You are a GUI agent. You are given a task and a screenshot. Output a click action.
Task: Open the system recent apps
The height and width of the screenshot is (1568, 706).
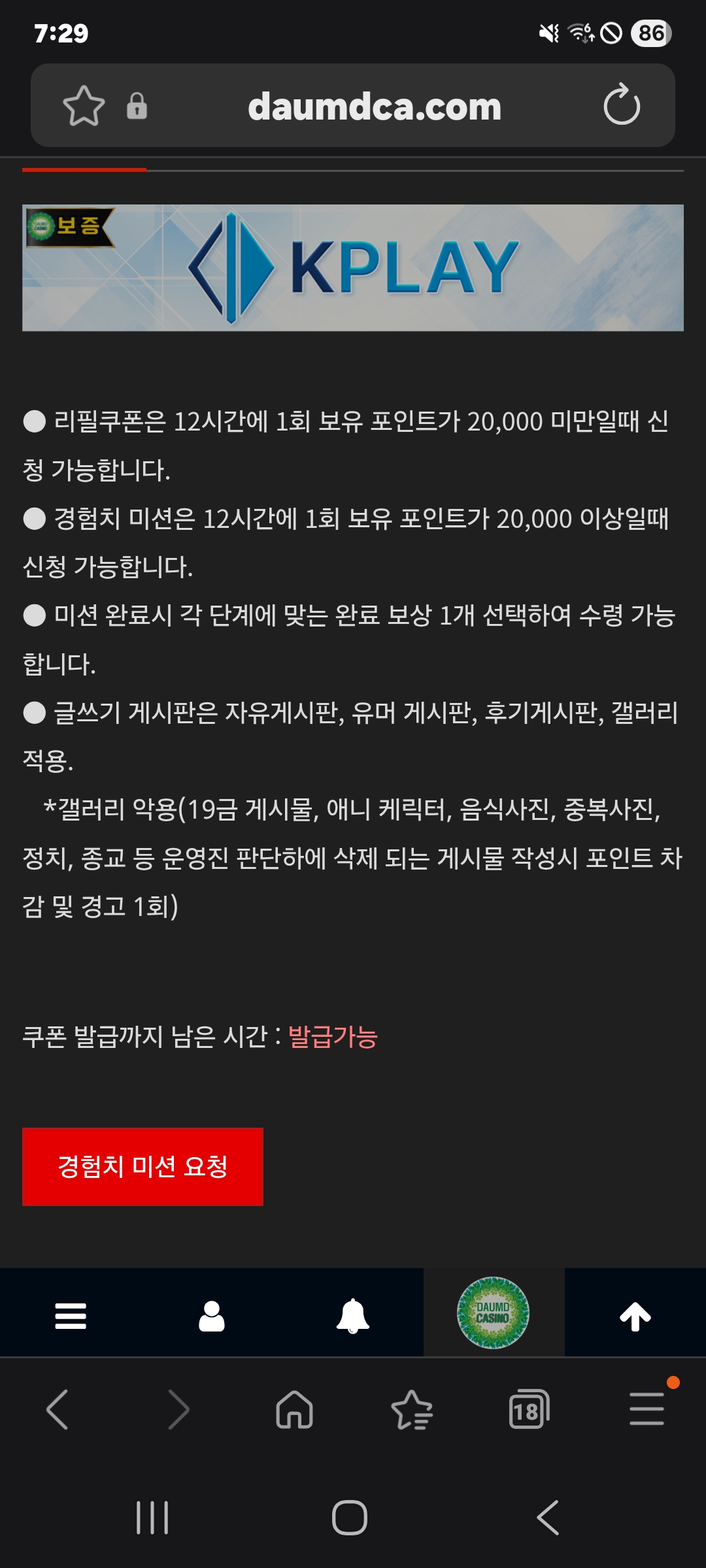152,1517
